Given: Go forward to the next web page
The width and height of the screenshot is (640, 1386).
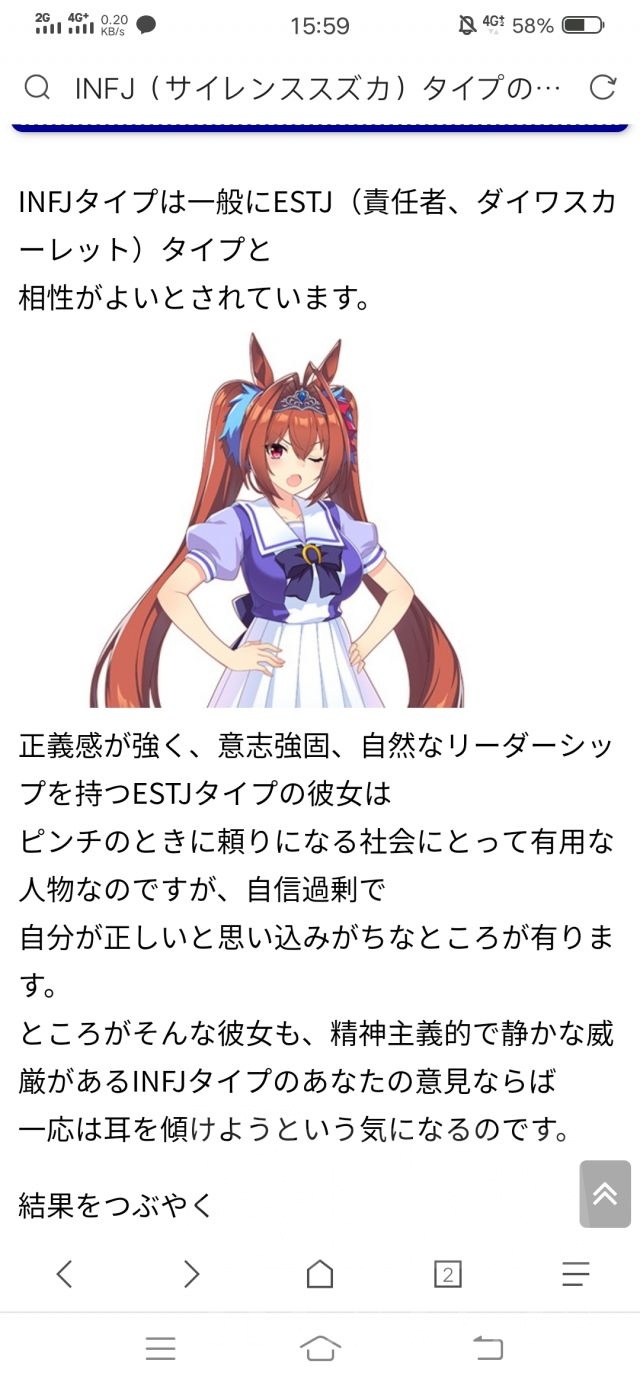Looking at the screenshot, I should pos(192,1273).
